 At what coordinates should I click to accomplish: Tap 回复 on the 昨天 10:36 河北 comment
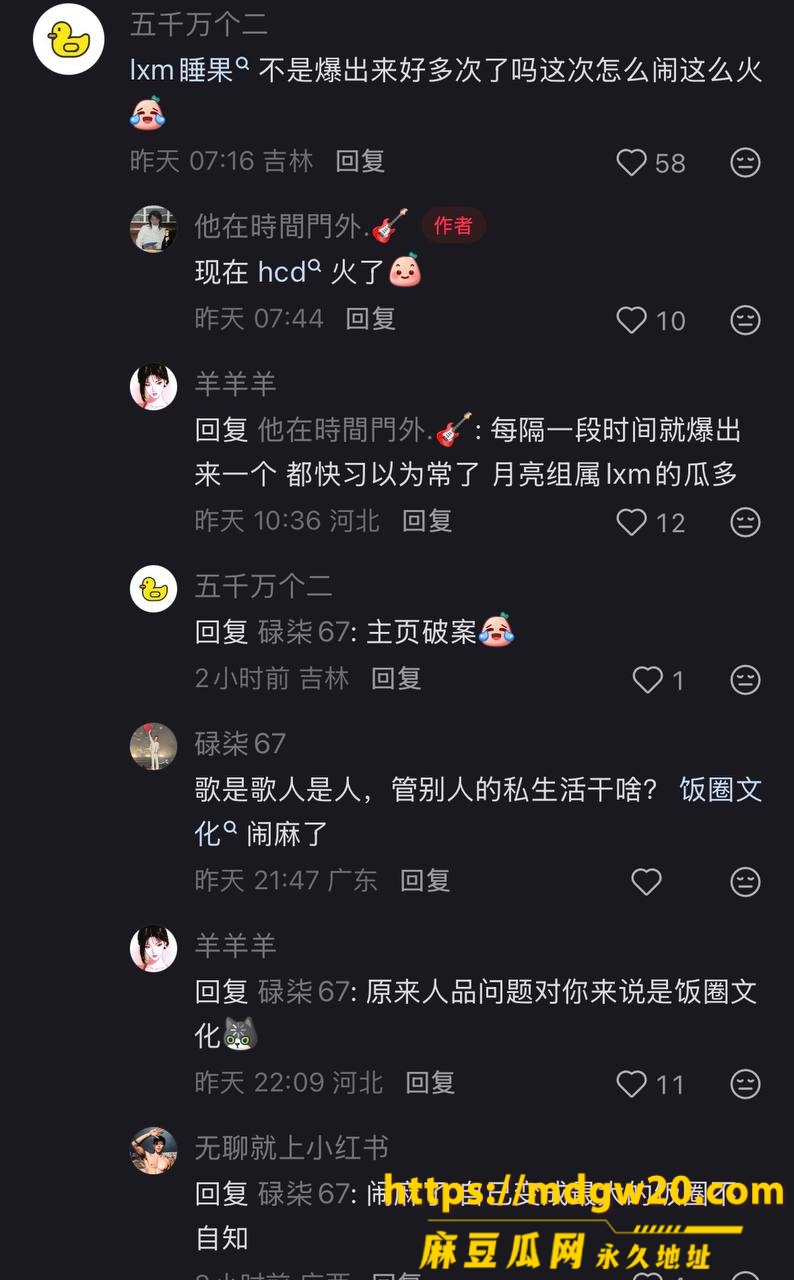point(427,521)
